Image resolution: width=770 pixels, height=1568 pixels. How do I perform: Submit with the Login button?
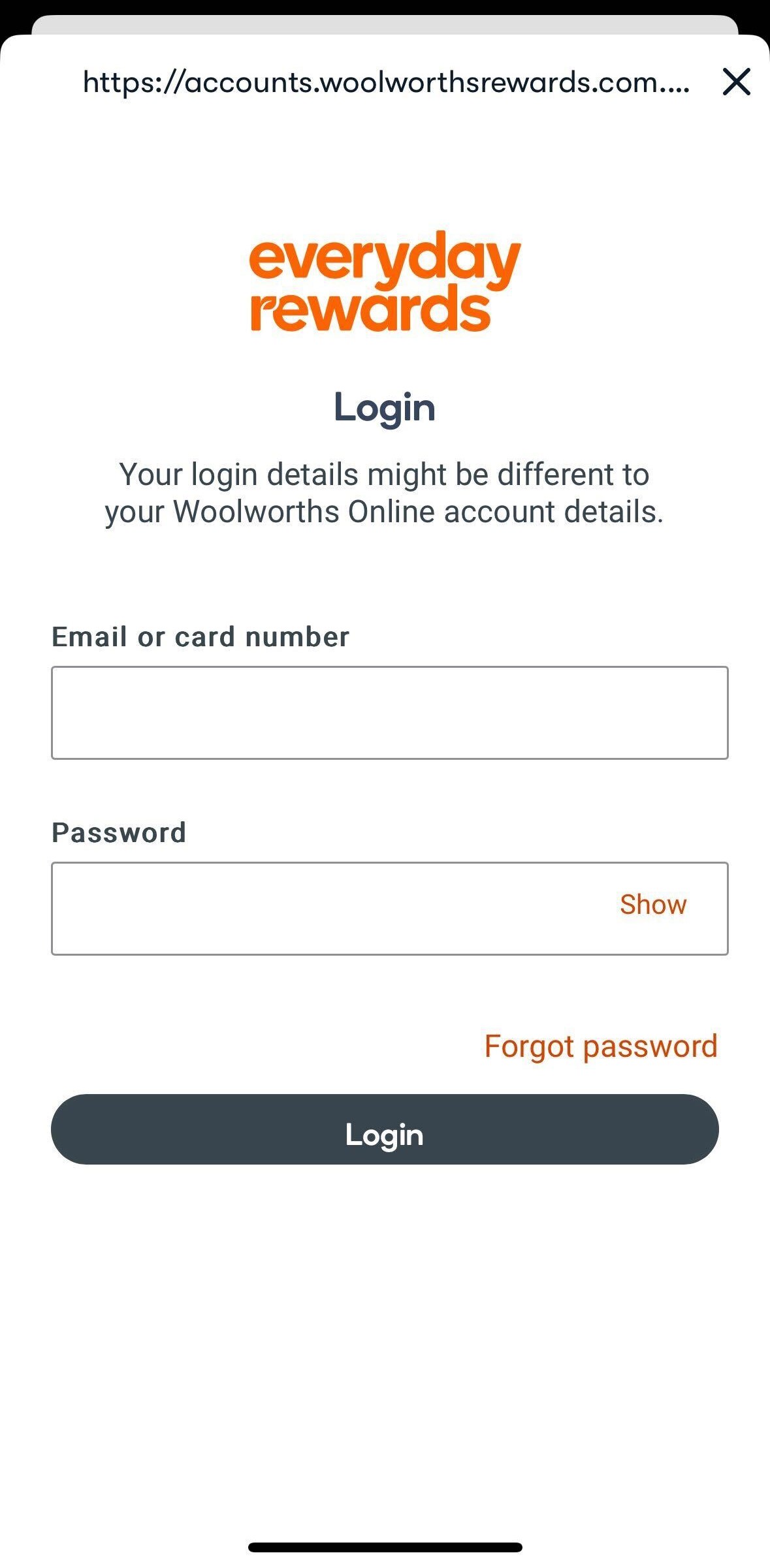pyautogui.click(x=385, y=1129)
